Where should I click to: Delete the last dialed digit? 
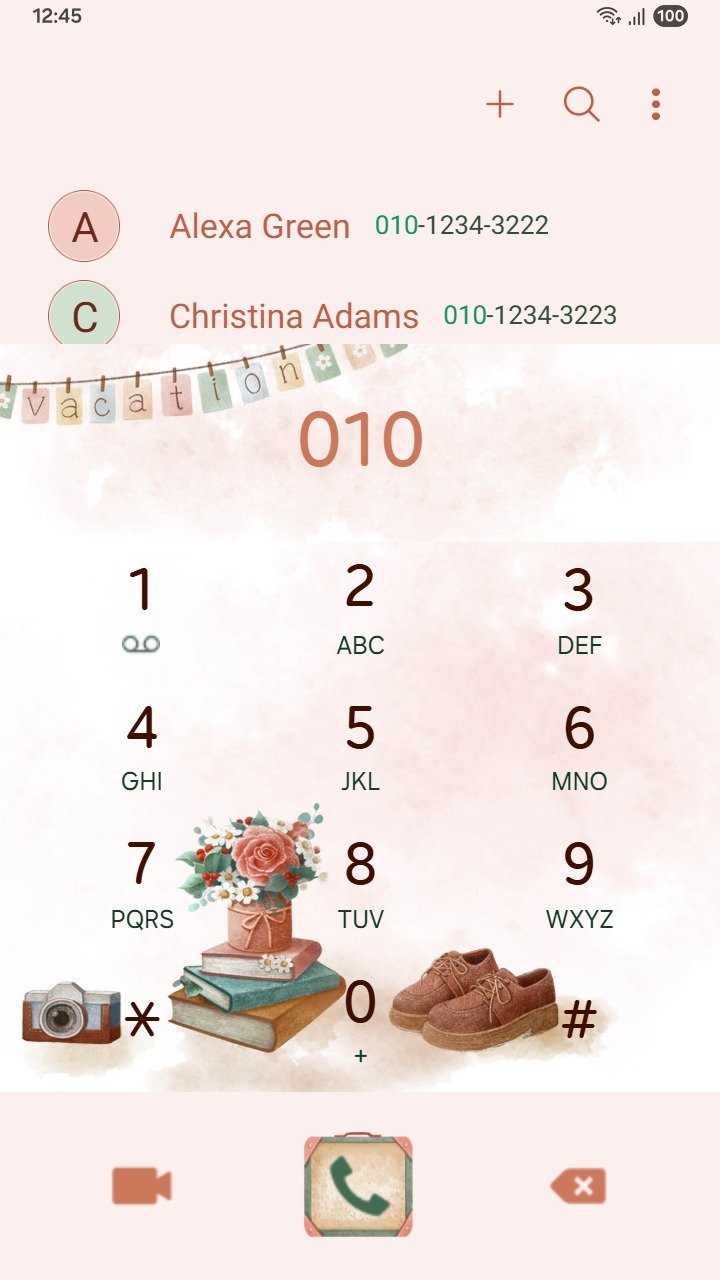click(x=578, y=1186)
